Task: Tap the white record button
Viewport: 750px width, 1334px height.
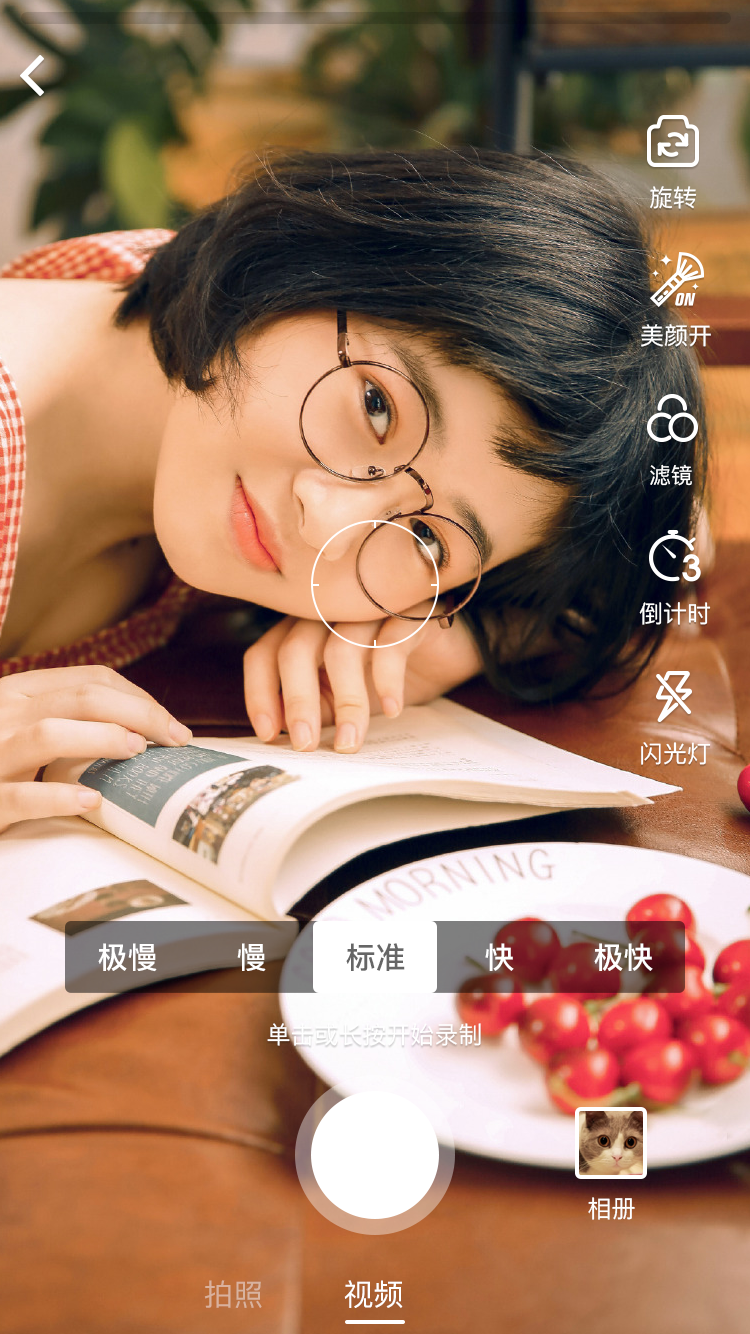Action: click(375, 1155)
